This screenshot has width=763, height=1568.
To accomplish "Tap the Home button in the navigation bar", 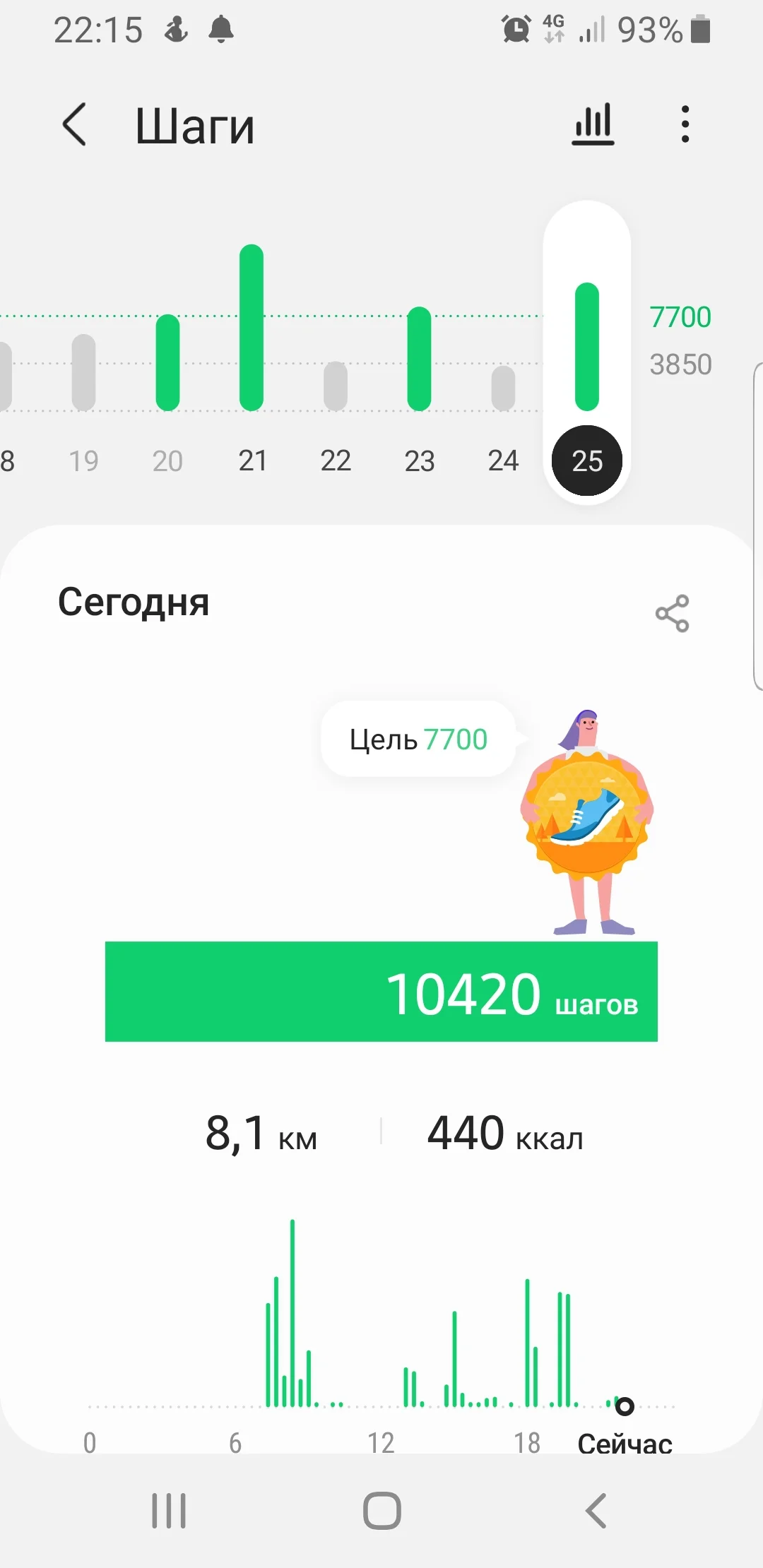I will pos(381,1511).
